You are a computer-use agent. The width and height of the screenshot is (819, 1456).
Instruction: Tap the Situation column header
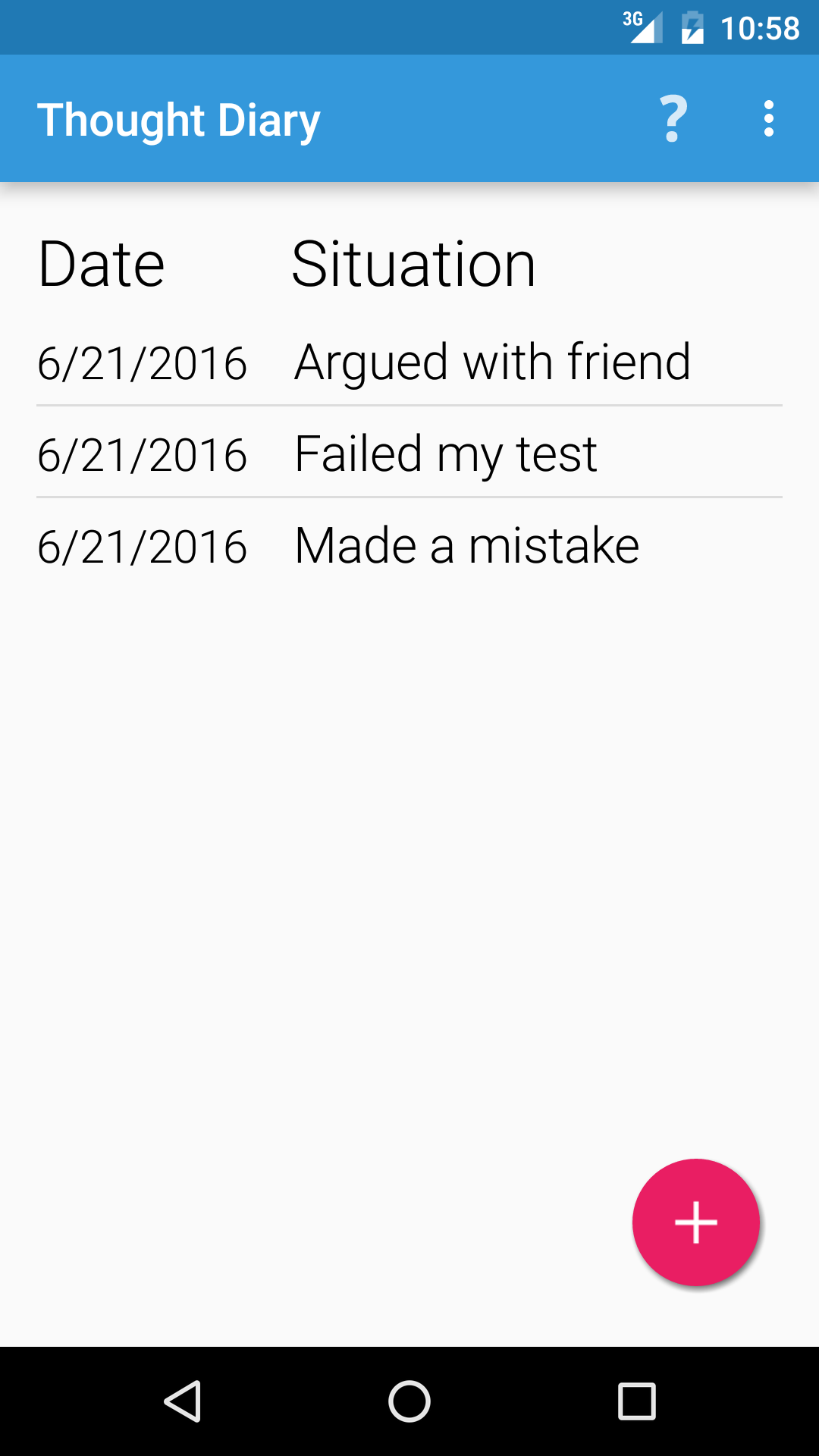tap(414, 265)
